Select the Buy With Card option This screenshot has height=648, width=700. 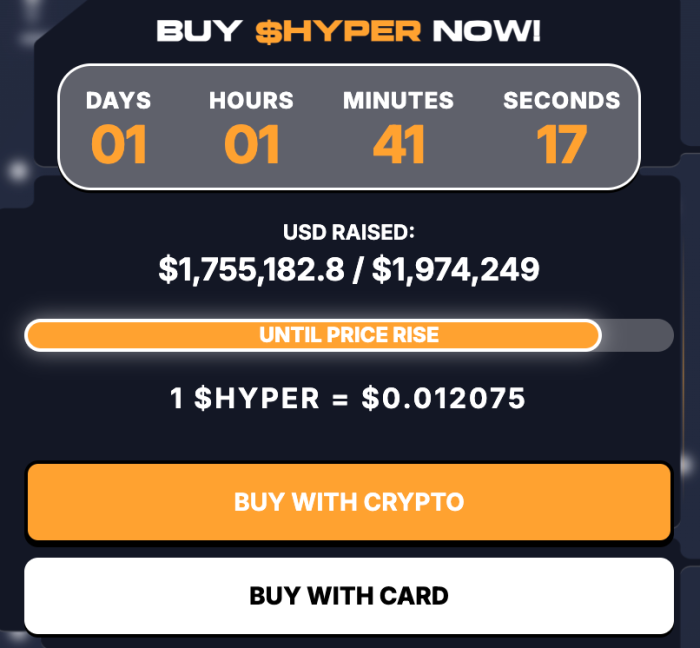(x=349, y=596)
